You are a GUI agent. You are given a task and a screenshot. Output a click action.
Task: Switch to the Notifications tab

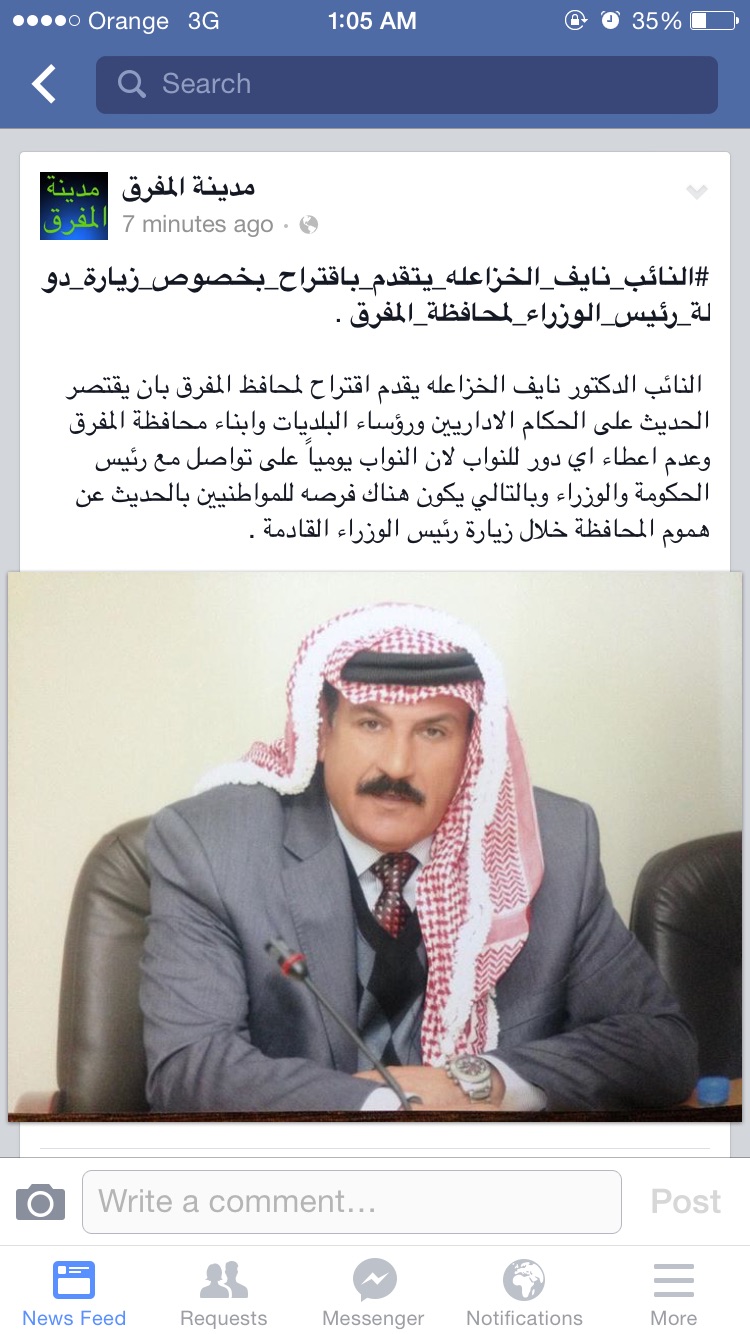click(524, 1292)
